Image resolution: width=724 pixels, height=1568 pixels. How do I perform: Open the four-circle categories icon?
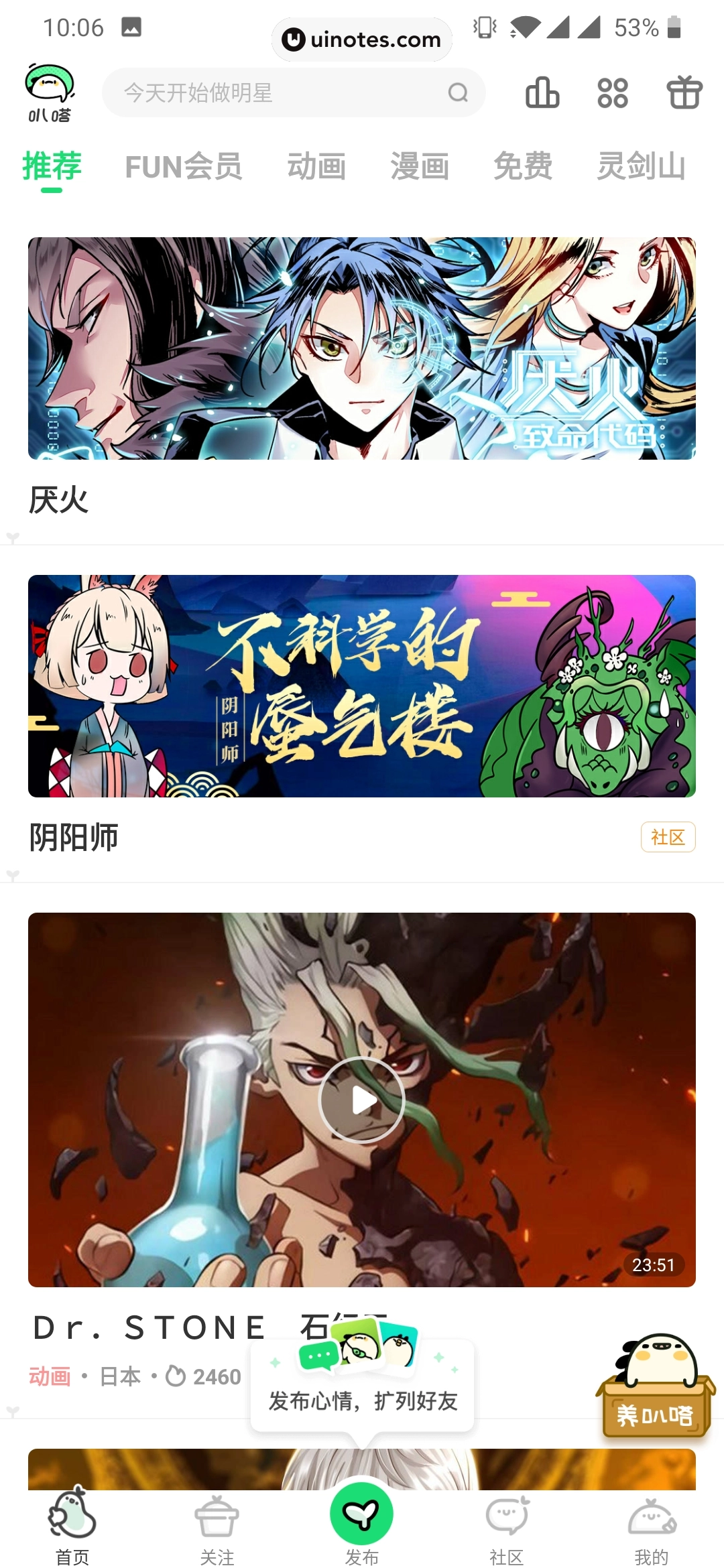[x=613, y=92]
